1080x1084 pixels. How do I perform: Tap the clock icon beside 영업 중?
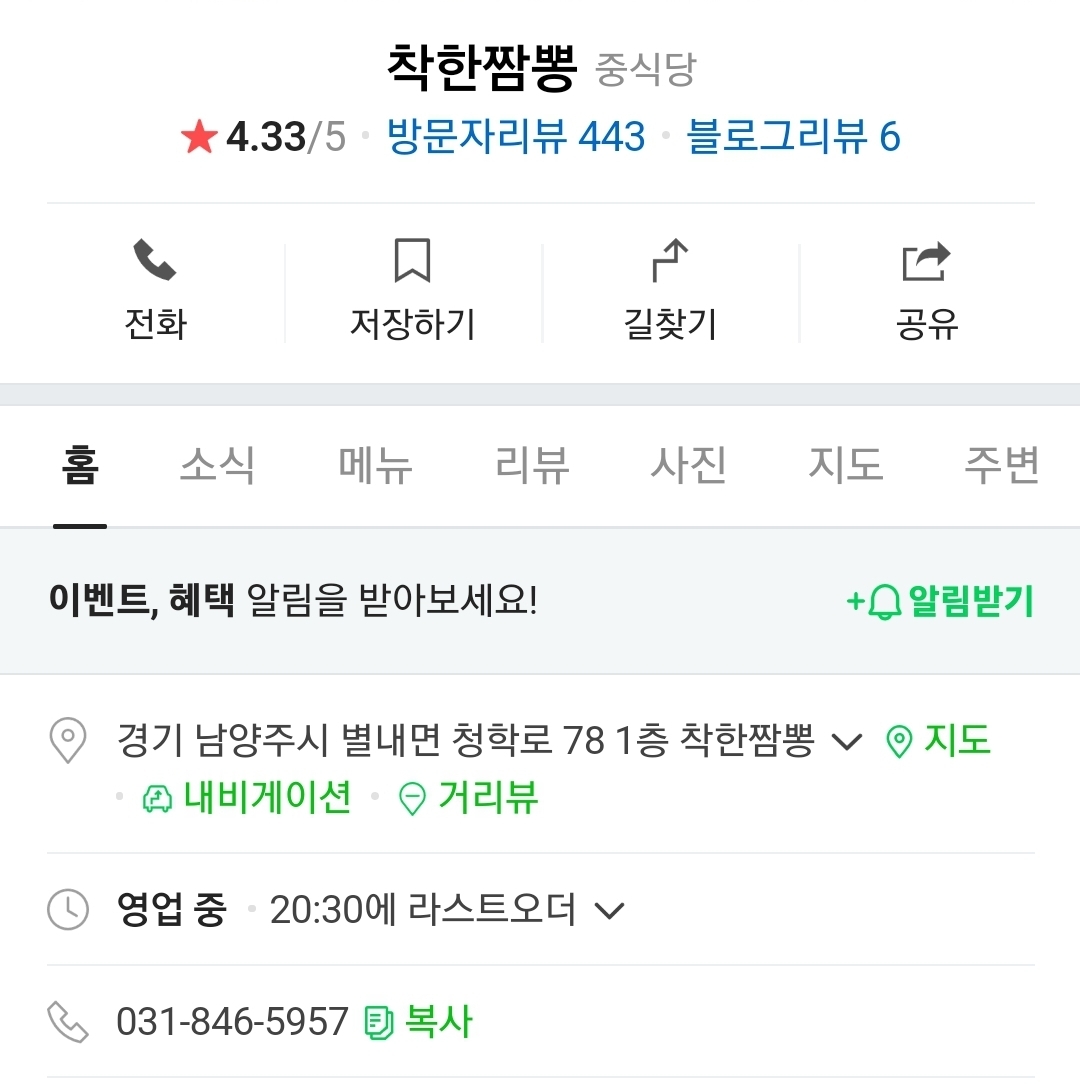click(x=68, y=907)
